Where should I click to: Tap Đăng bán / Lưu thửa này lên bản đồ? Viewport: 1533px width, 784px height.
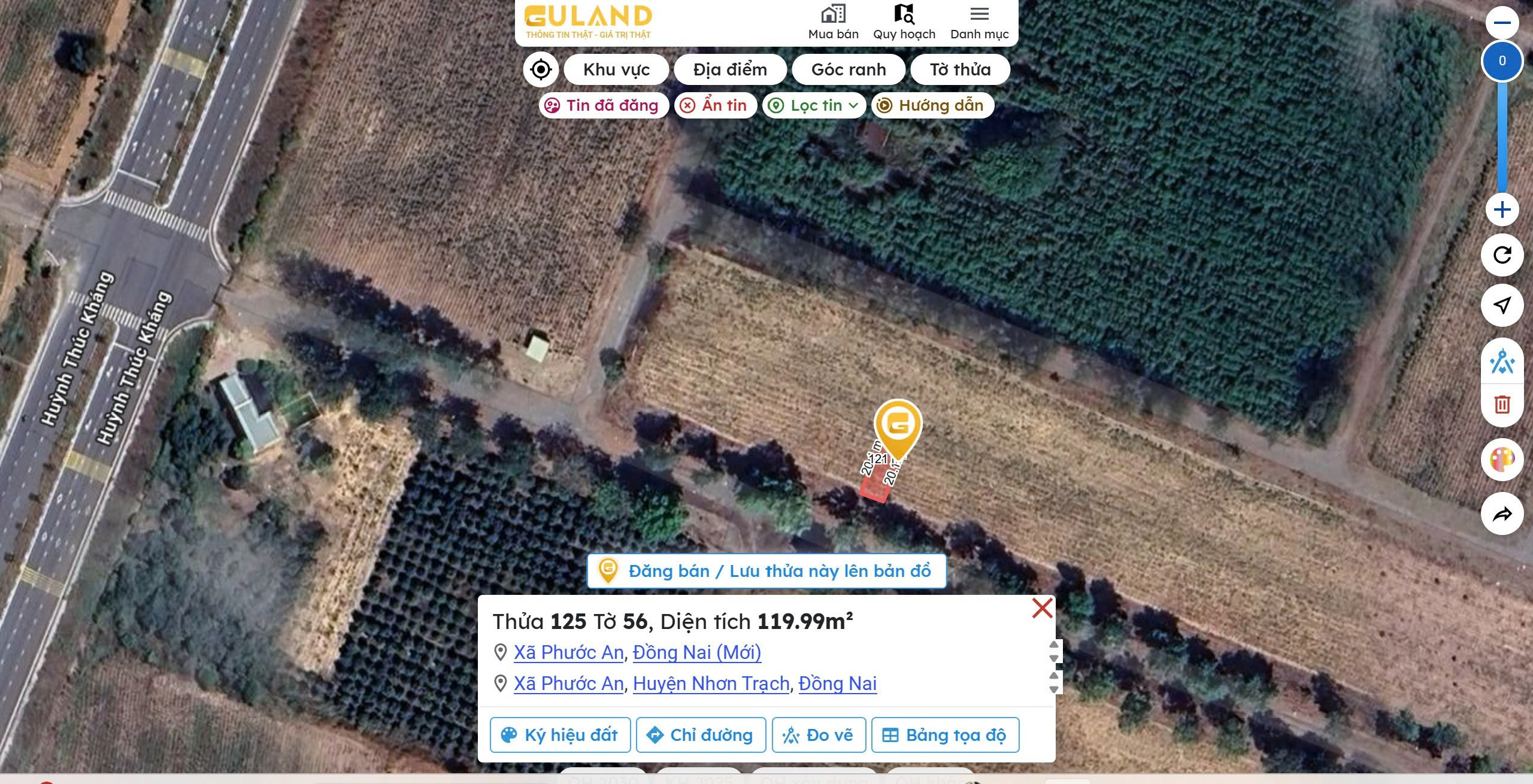[766, 571]
